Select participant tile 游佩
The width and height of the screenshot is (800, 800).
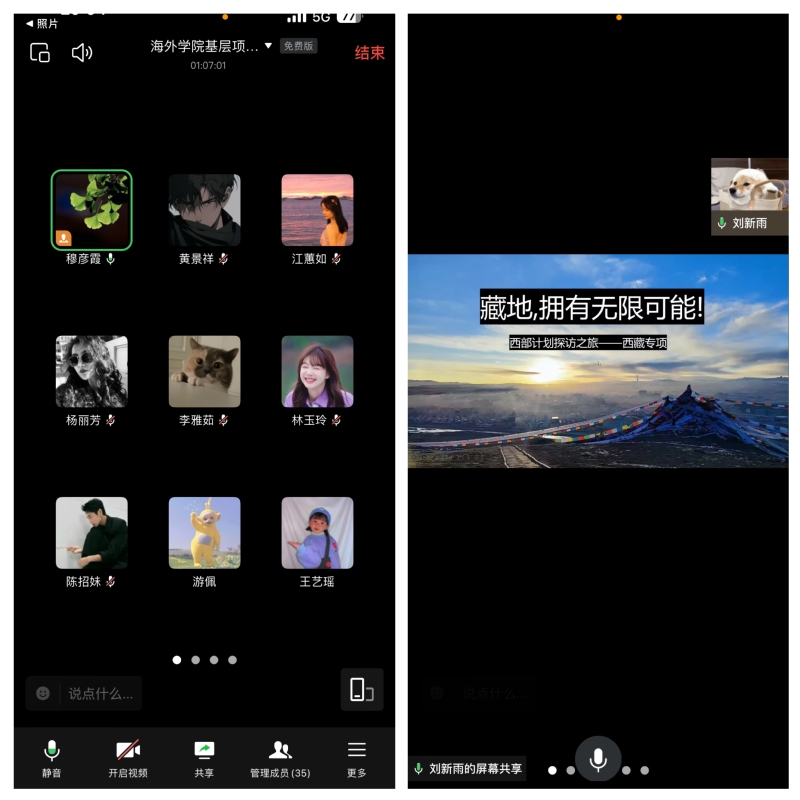(204, 533)
